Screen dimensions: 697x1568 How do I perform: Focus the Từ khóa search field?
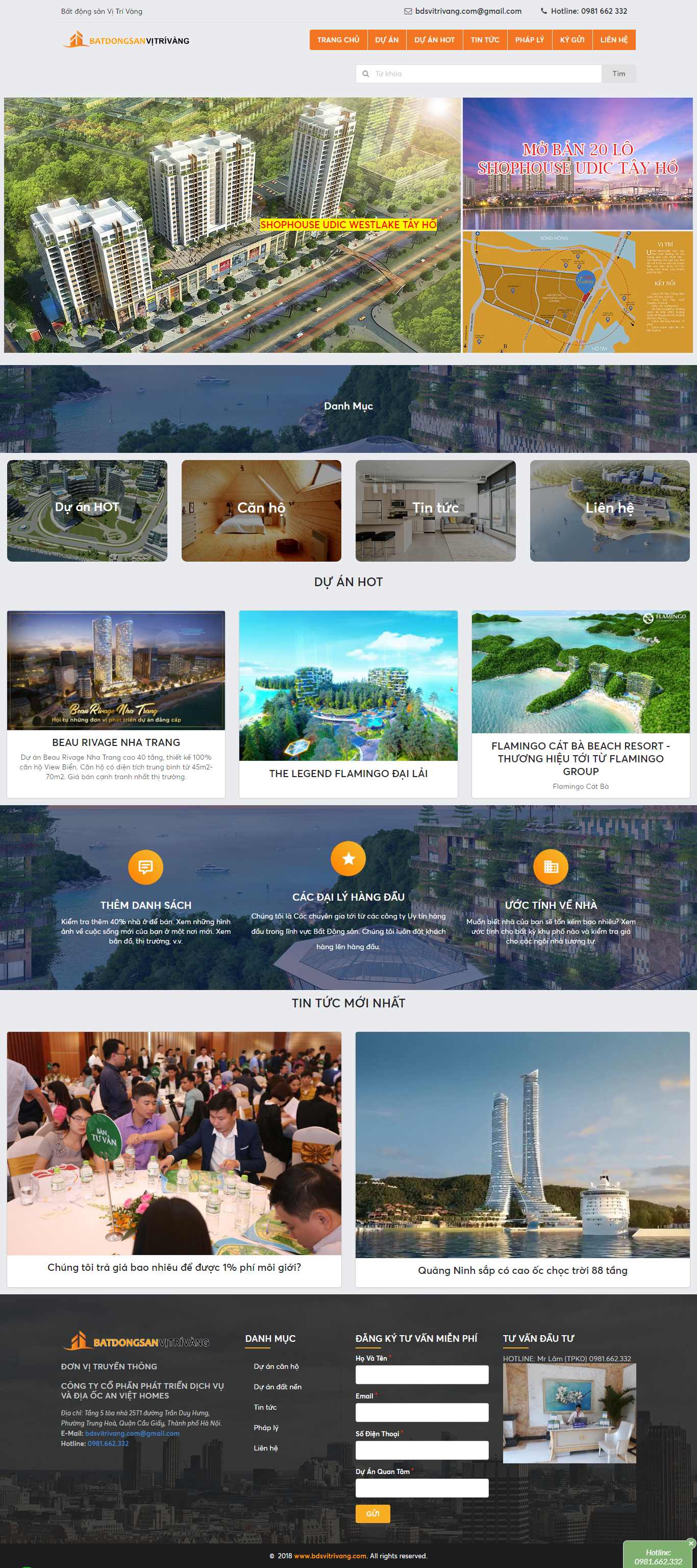coord(484,74)
